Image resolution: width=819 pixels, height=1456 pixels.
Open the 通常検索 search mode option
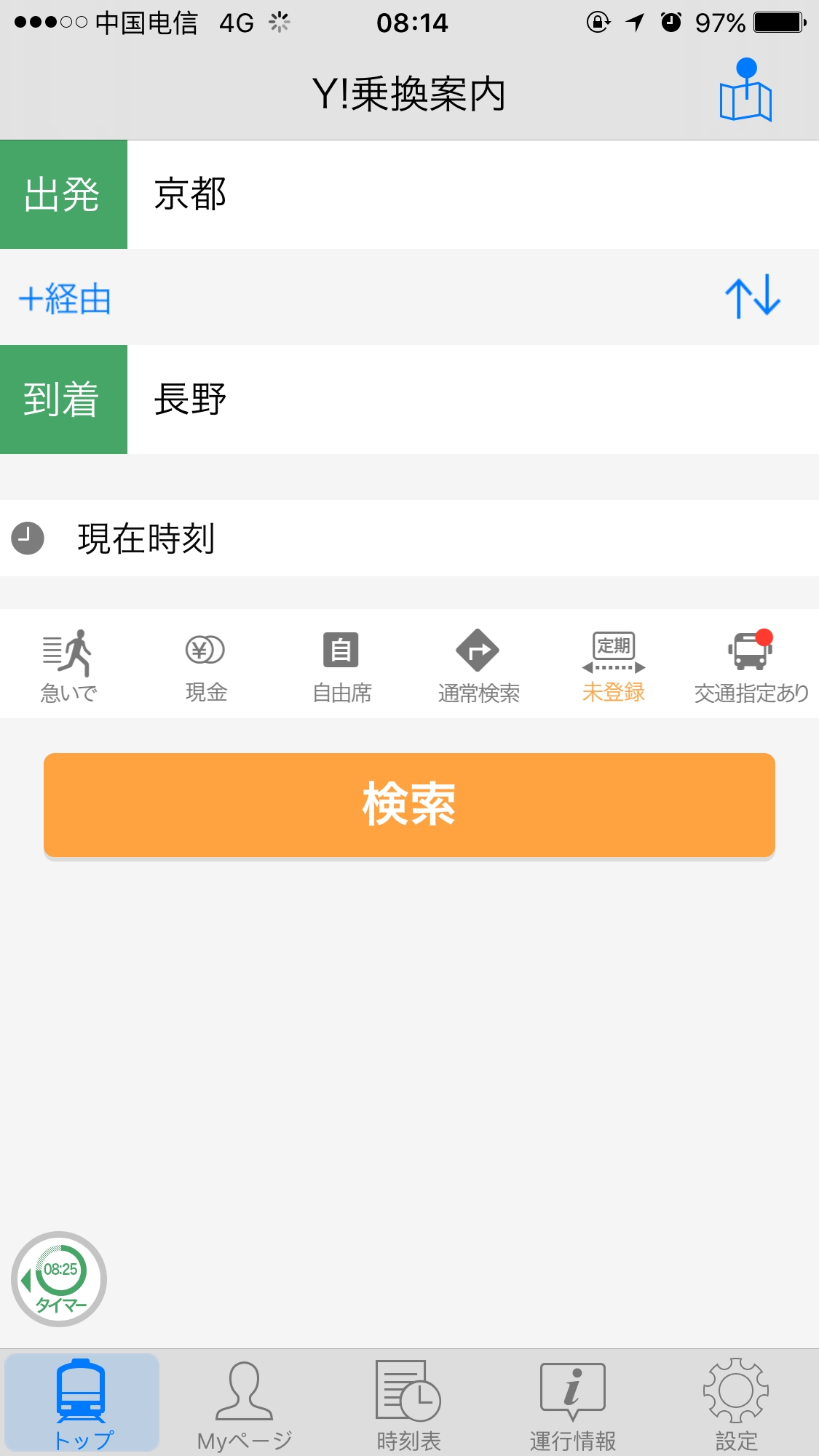coord(478,664)
